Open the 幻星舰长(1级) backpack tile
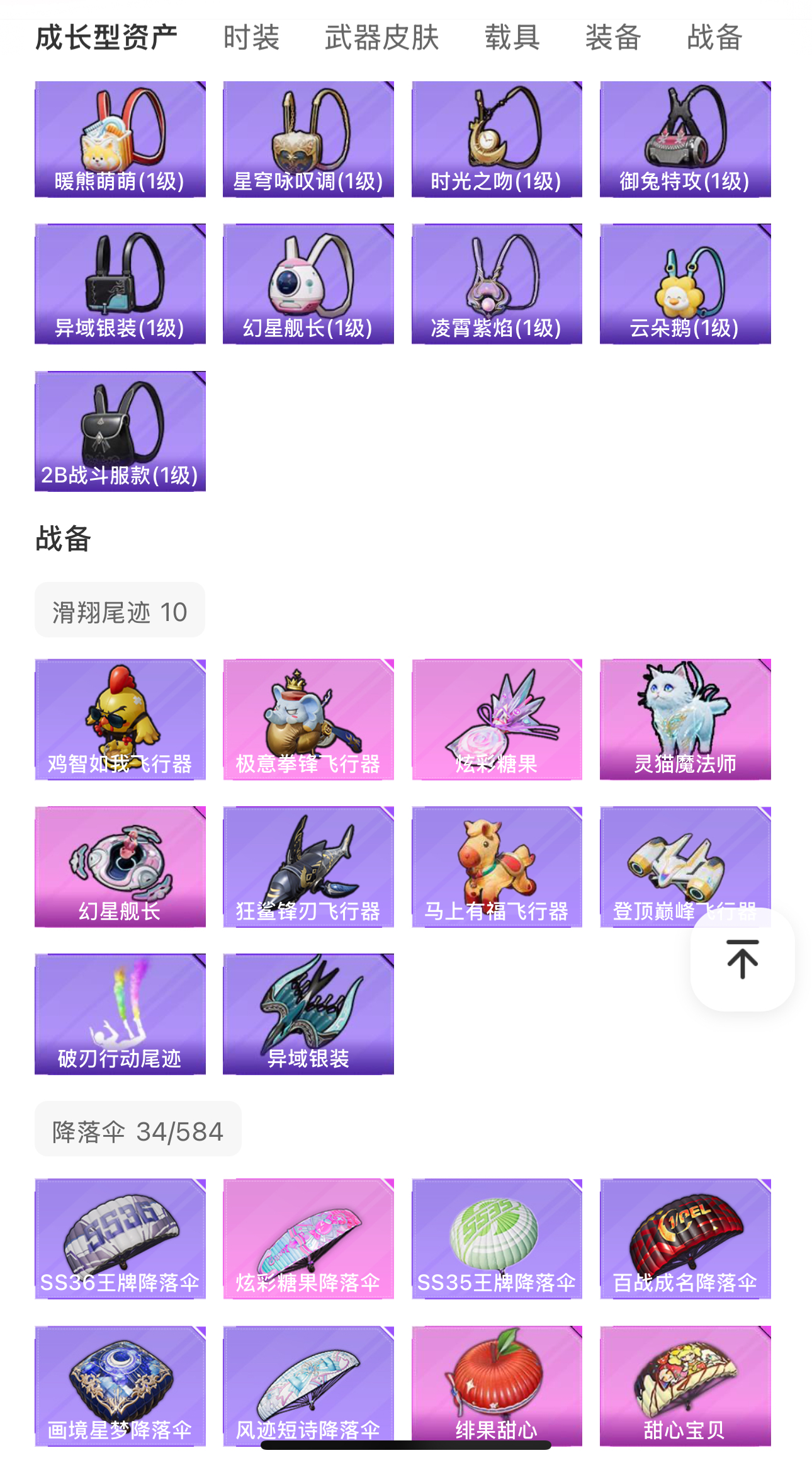 (x=308, y=284)
